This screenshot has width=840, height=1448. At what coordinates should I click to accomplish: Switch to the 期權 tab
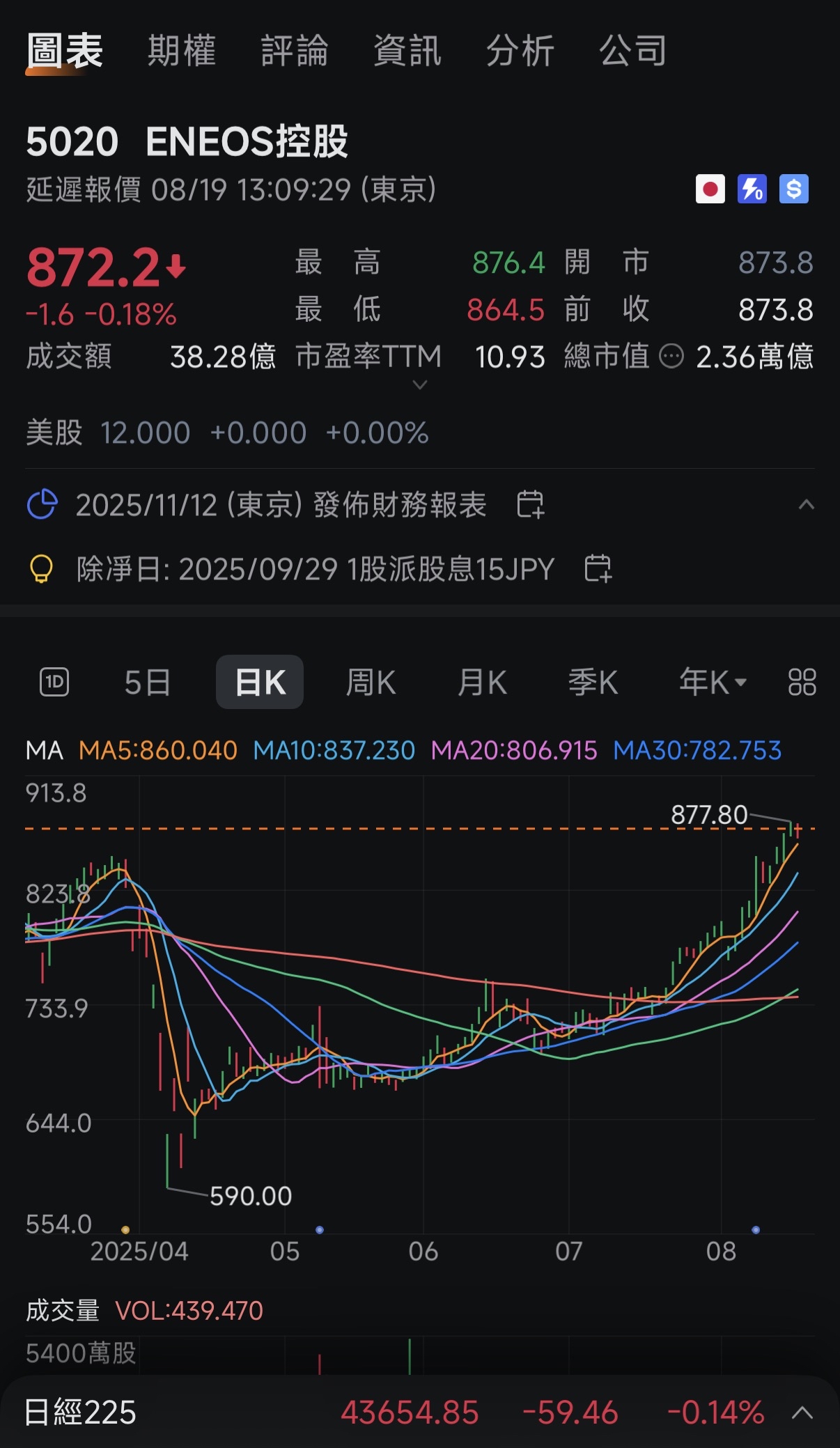click(x=182, y=52)
